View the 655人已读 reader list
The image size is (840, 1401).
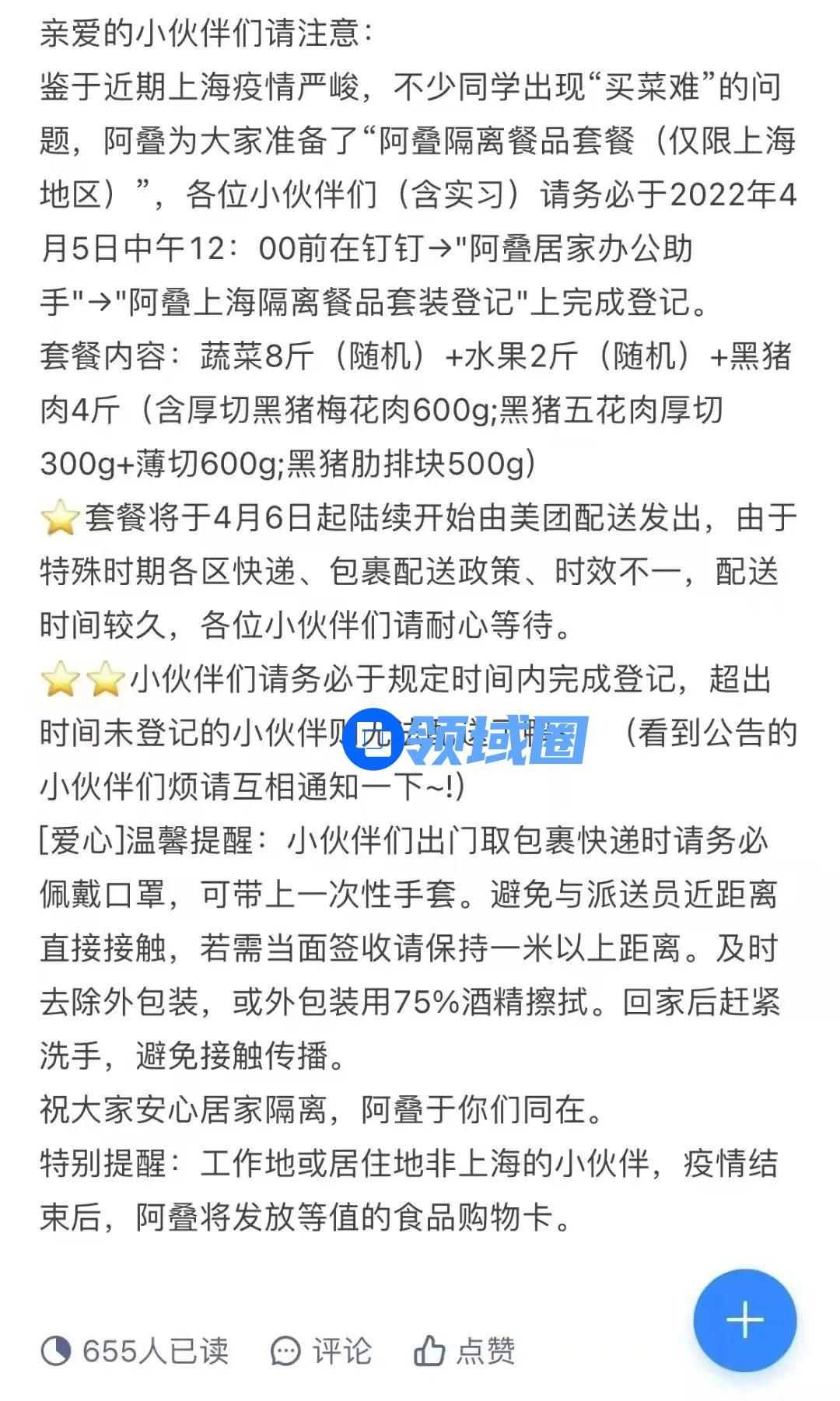[x=135, y=1351]
